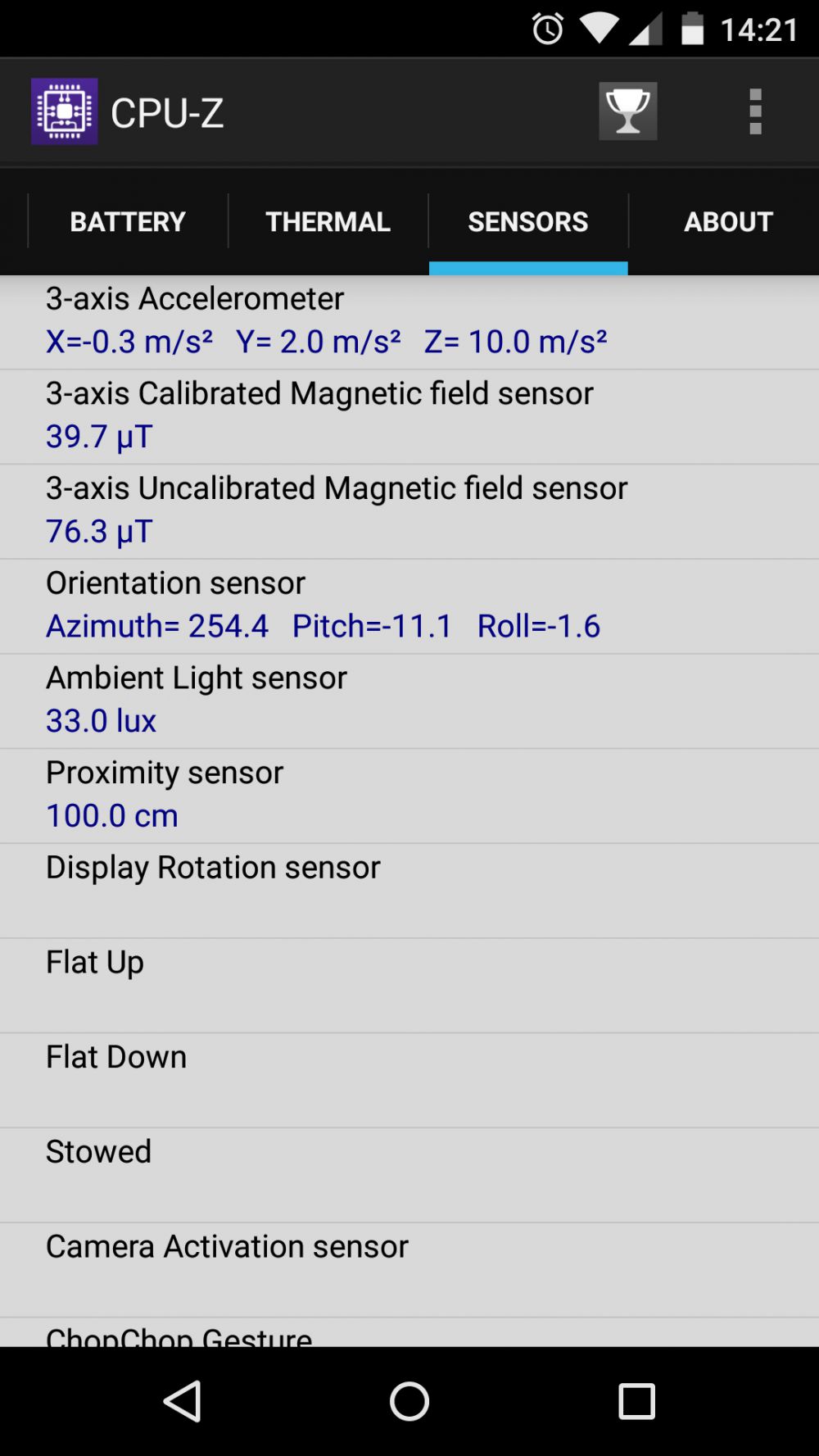Tap the system home button
Screen dimensions: 819x1456
(x=409, y=1400)
